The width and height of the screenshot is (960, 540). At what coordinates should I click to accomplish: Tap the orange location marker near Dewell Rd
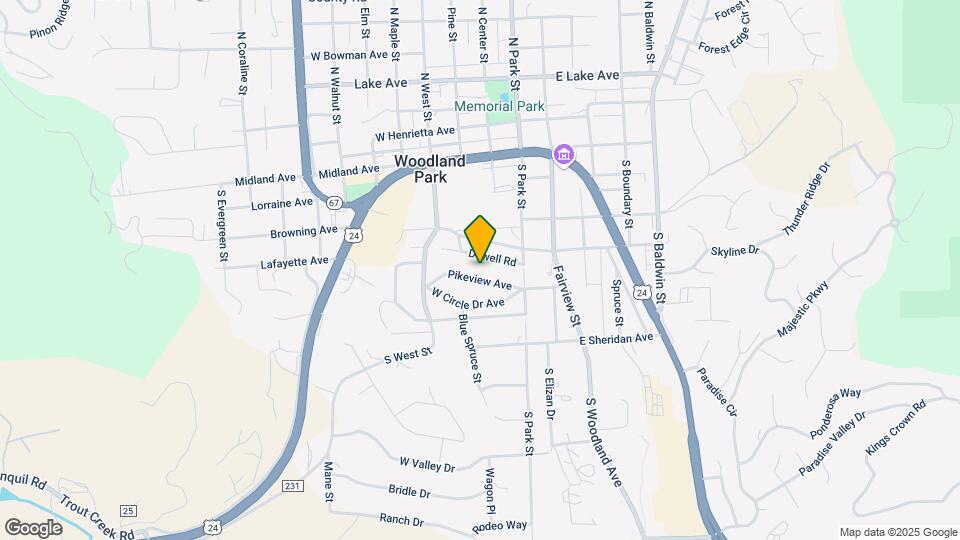pyautogui.click(x=481, y=238)
